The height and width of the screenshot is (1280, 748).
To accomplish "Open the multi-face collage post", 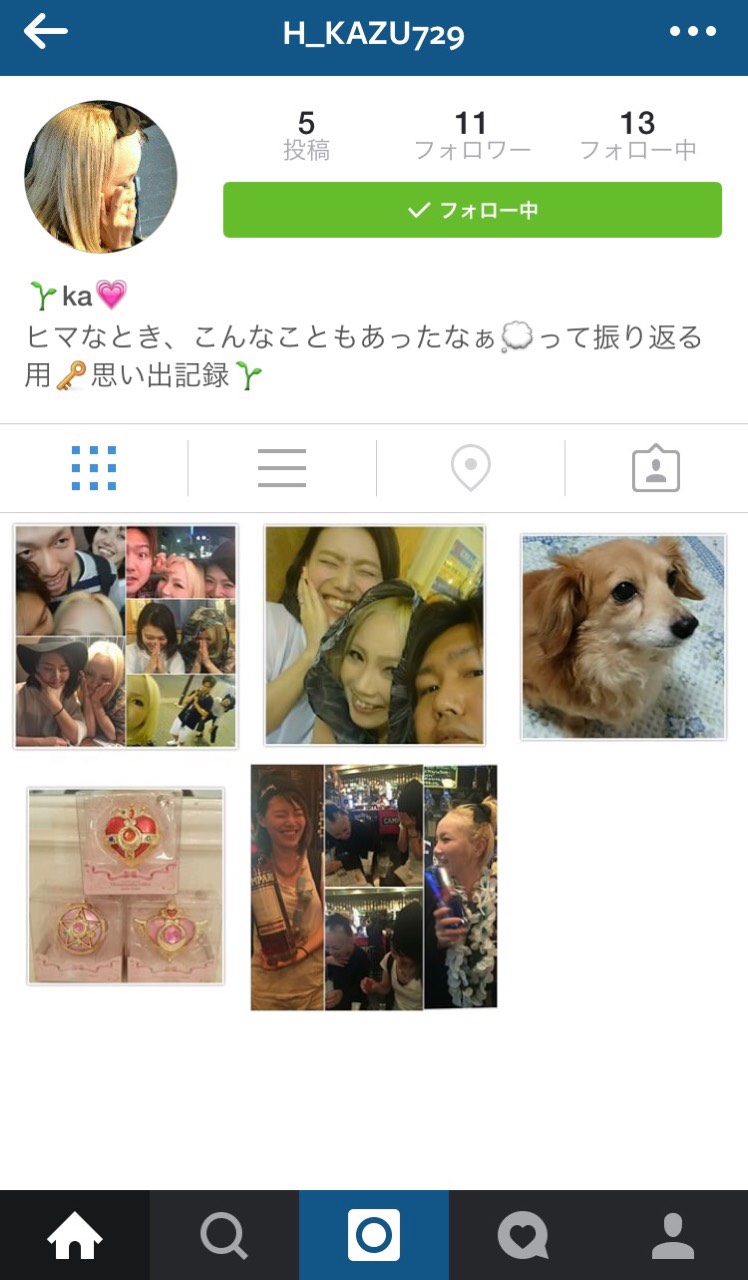I will [126, 636].
